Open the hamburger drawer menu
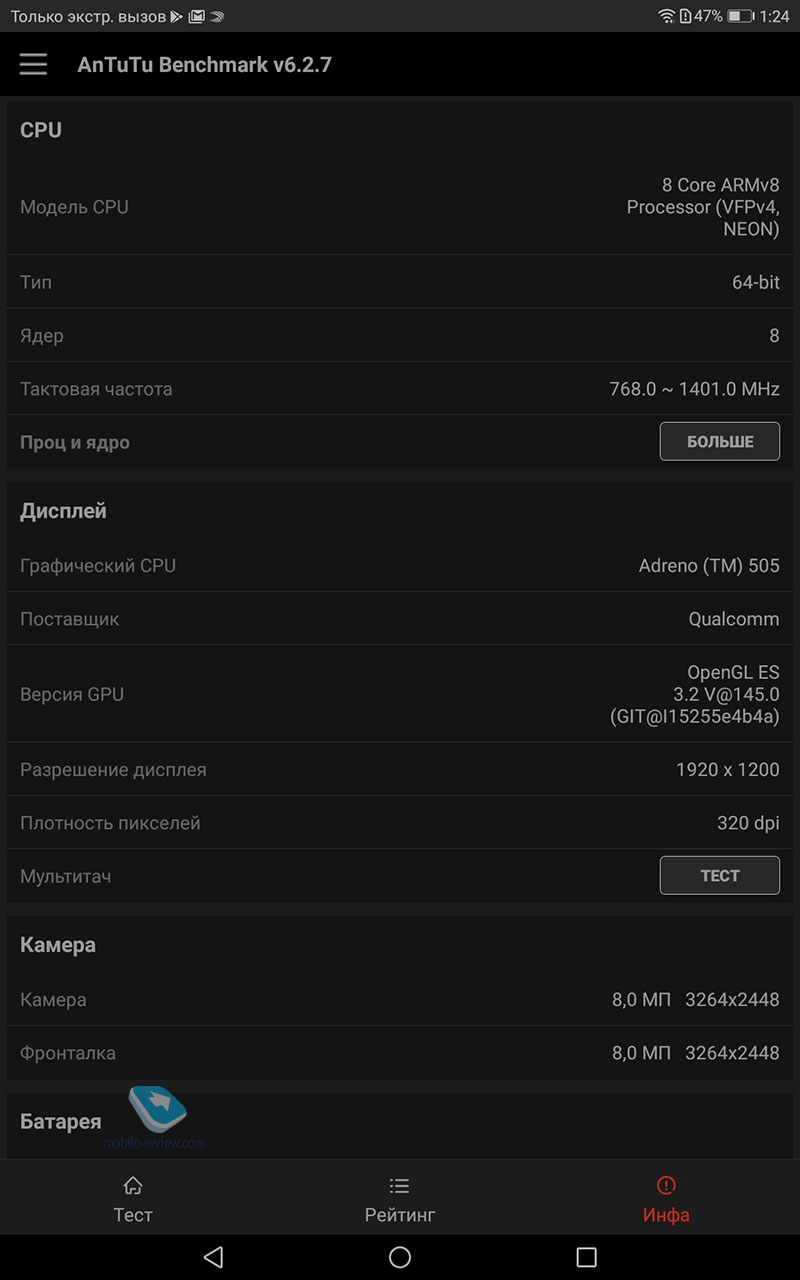The height and width of the screenshot is (1280, 800). point(33,64)
